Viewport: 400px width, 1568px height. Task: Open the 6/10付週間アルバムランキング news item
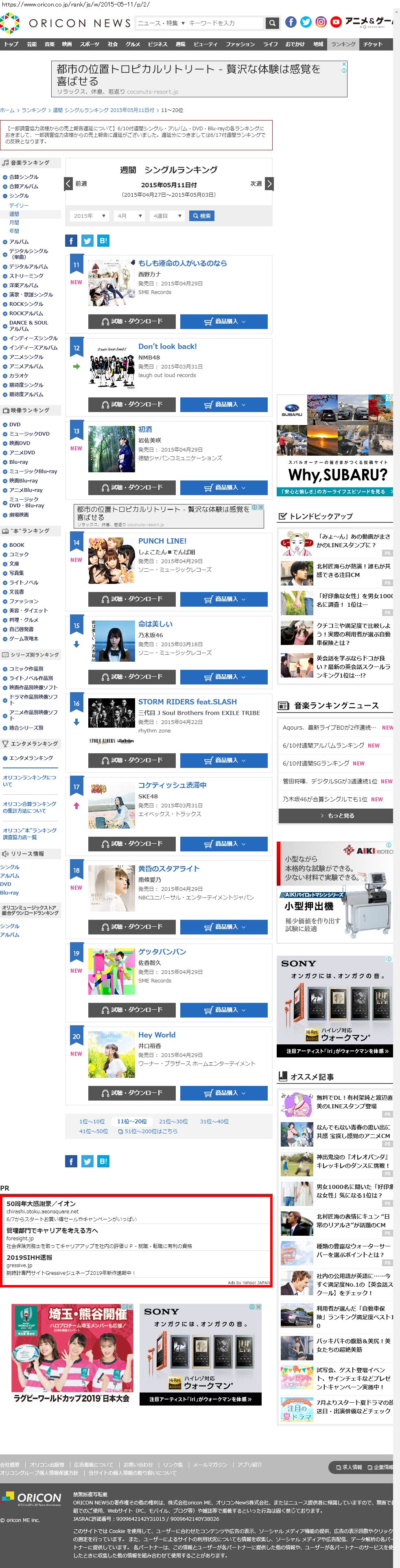pos(323,745)
